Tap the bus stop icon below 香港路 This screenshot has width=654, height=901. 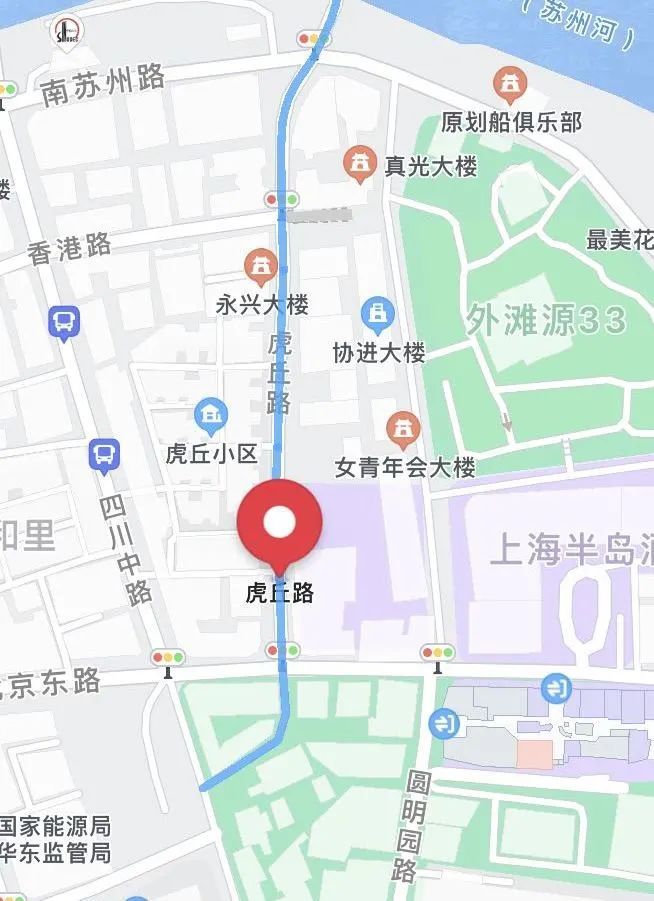point(64,322)
